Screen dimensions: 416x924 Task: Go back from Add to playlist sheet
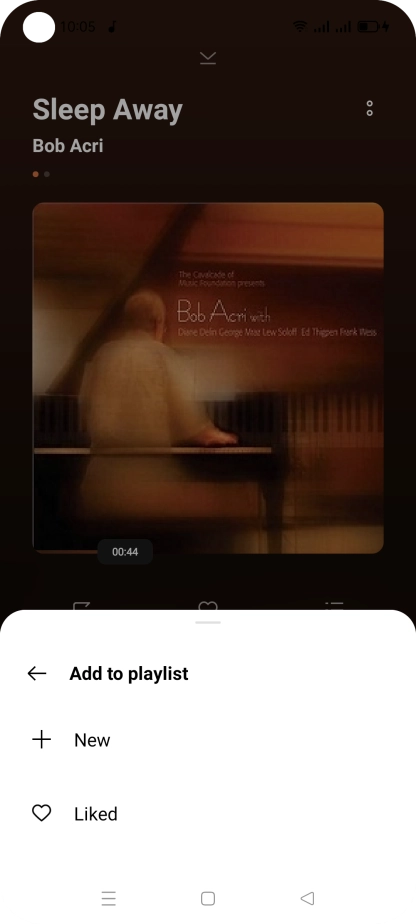(x=37, y=674)
